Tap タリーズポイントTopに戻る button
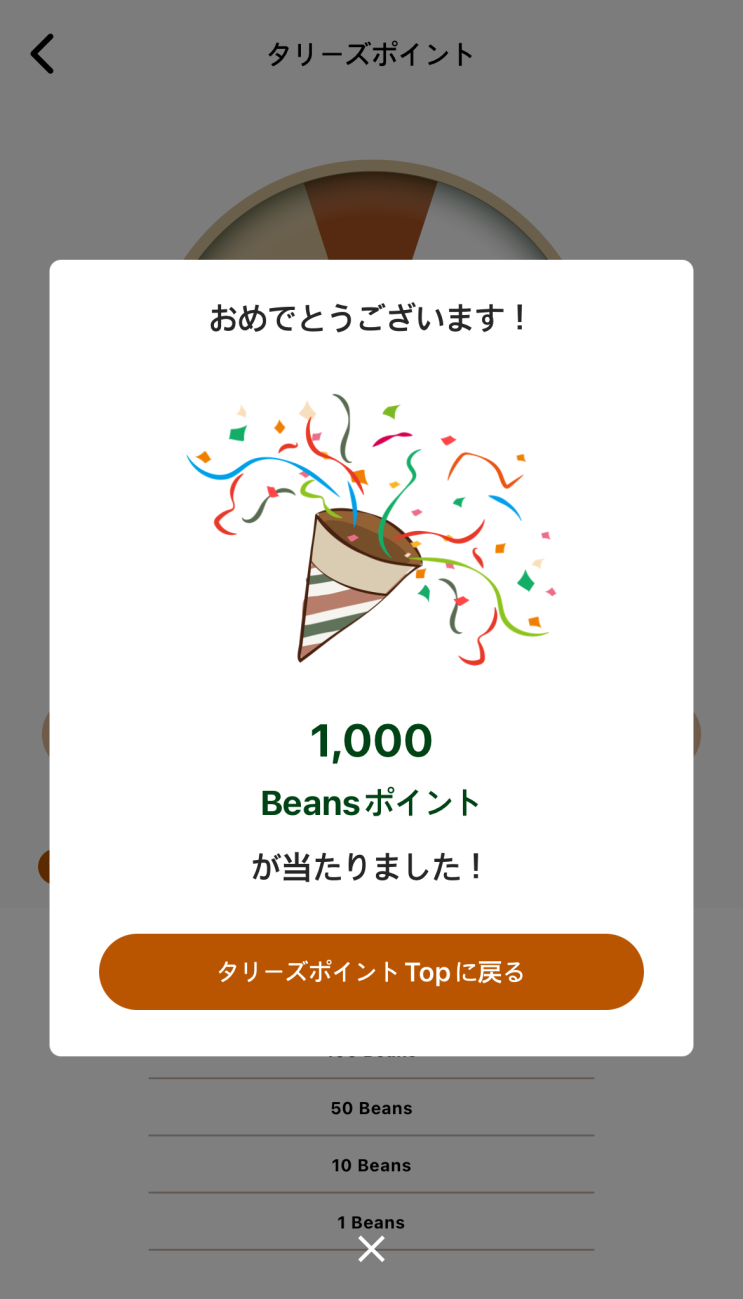 point(371,972)
